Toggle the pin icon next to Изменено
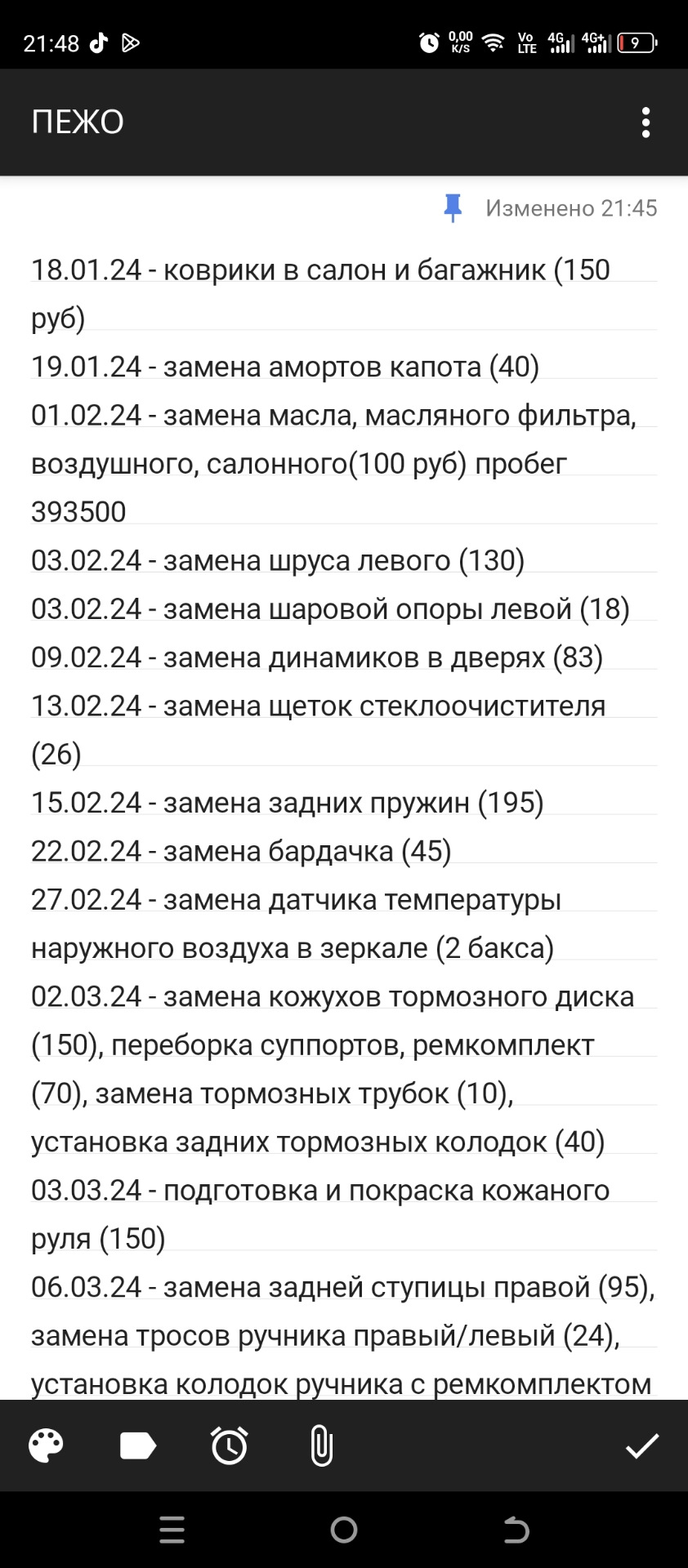This screenshot has width=688, height=1568. (453, 208)
